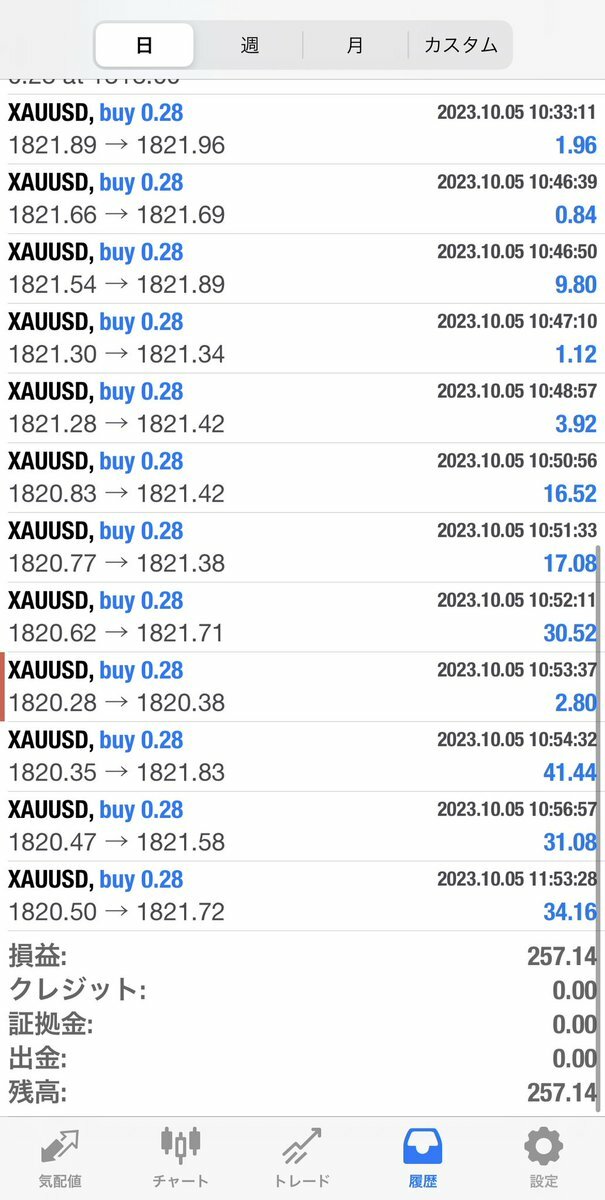Open the 設定 settings tab
The width and height of the screenshot is (605, 1200).
point(544,1158)
